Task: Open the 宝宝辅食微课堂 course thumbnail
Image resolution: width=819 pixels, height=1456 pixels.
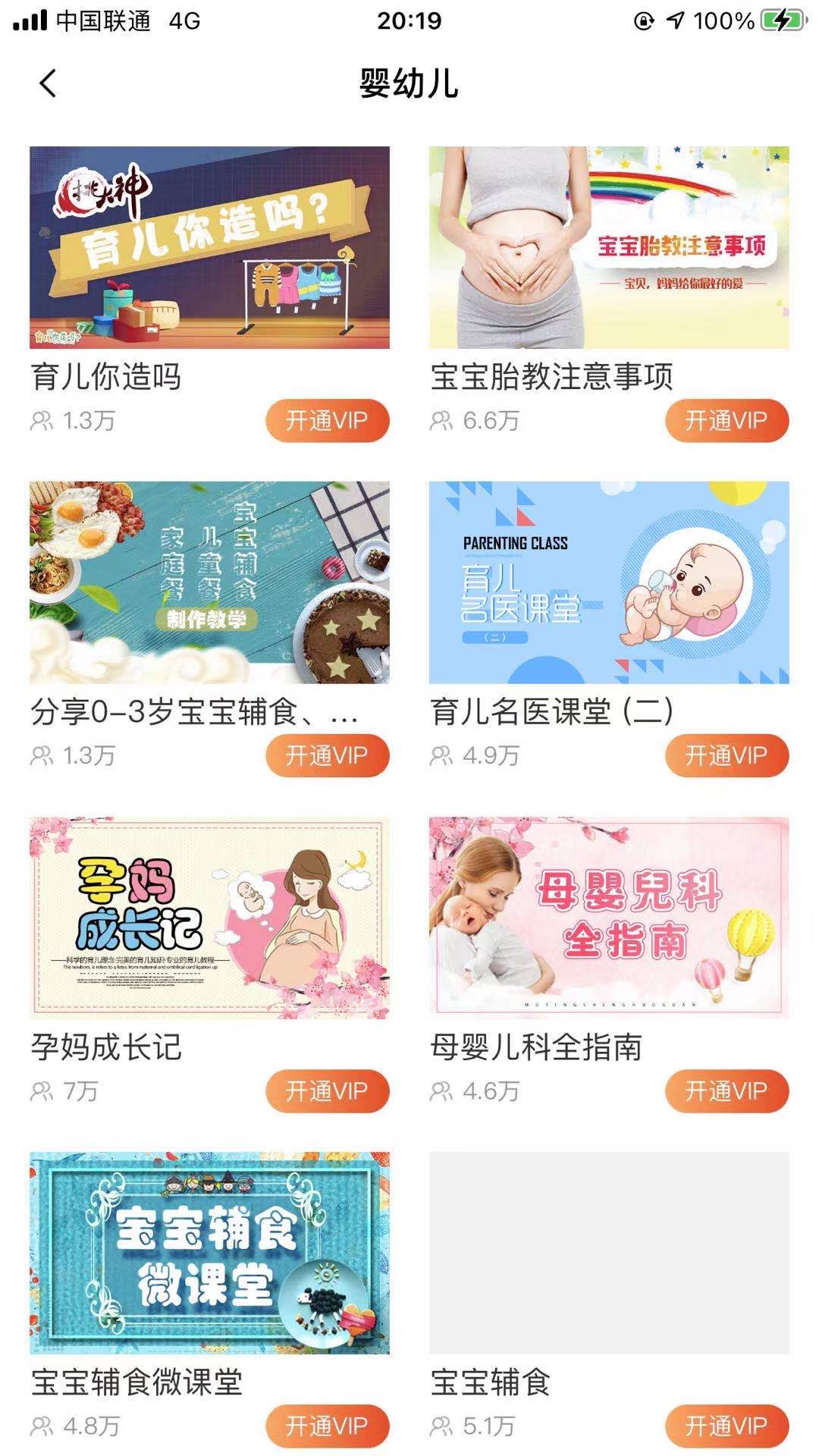Action: click(x=209, y=1253)
